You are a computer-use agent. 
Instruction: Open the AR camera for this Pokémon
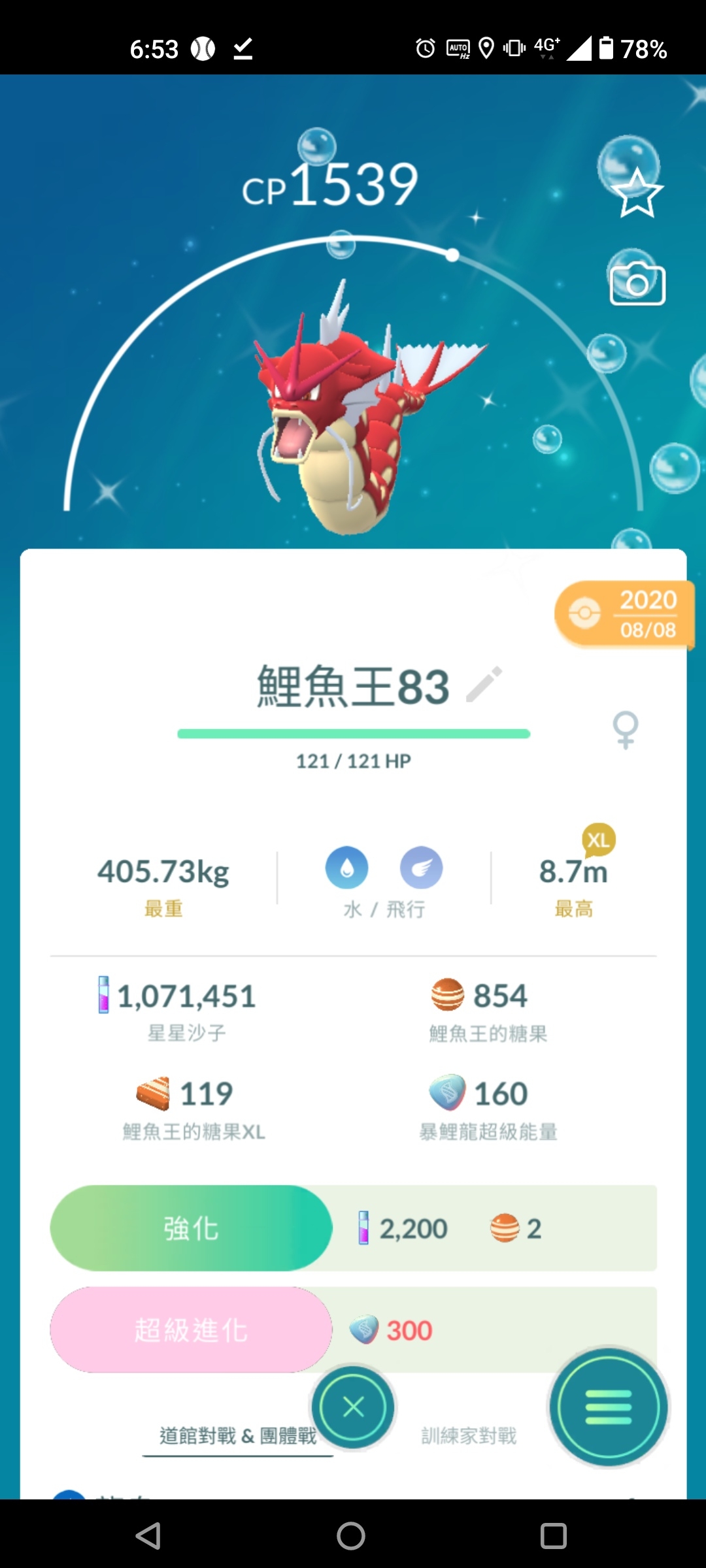(637, 284)
